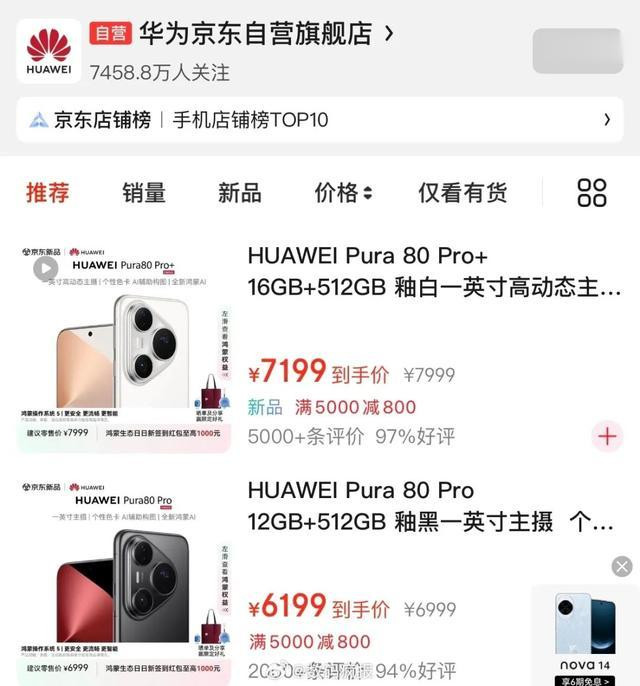Dismiss the nova 14 floating ad
This screenshot has height=686, width=640.
pos(622,567)
